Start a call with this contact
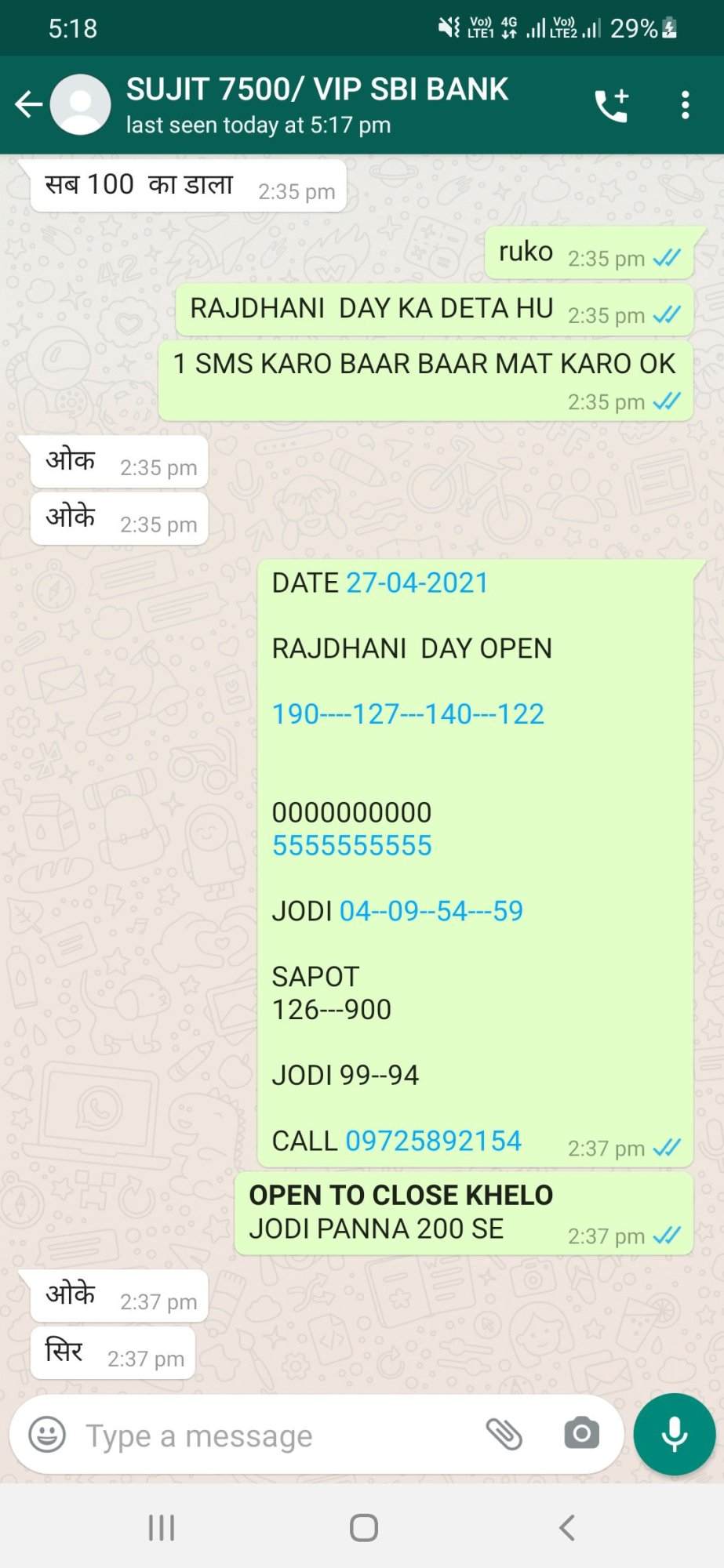The width and height of the screenshot is (724, 1568). coord(612,105)
